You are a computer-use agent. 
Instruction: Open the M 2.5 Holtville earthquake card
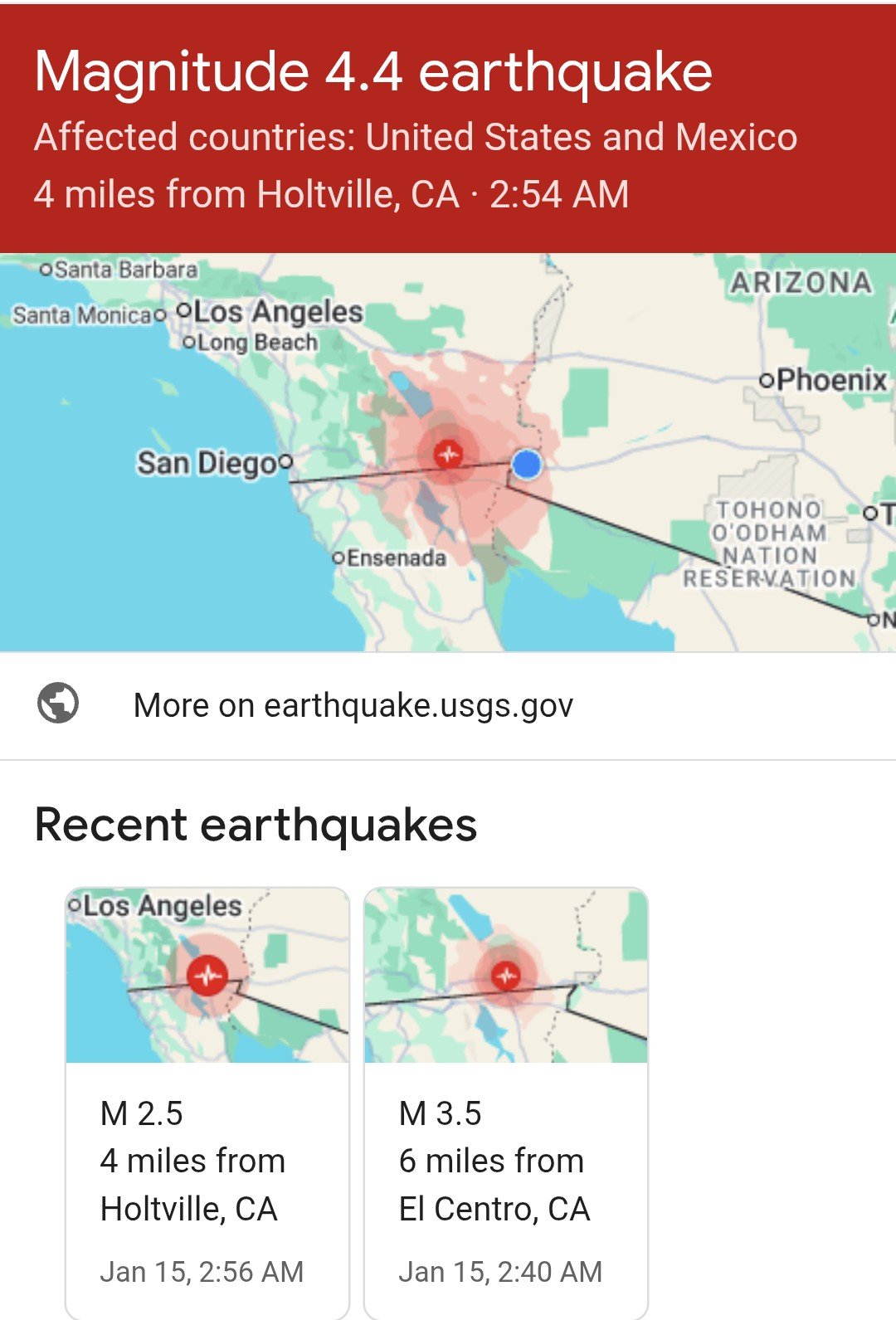tap(207, 1103)
